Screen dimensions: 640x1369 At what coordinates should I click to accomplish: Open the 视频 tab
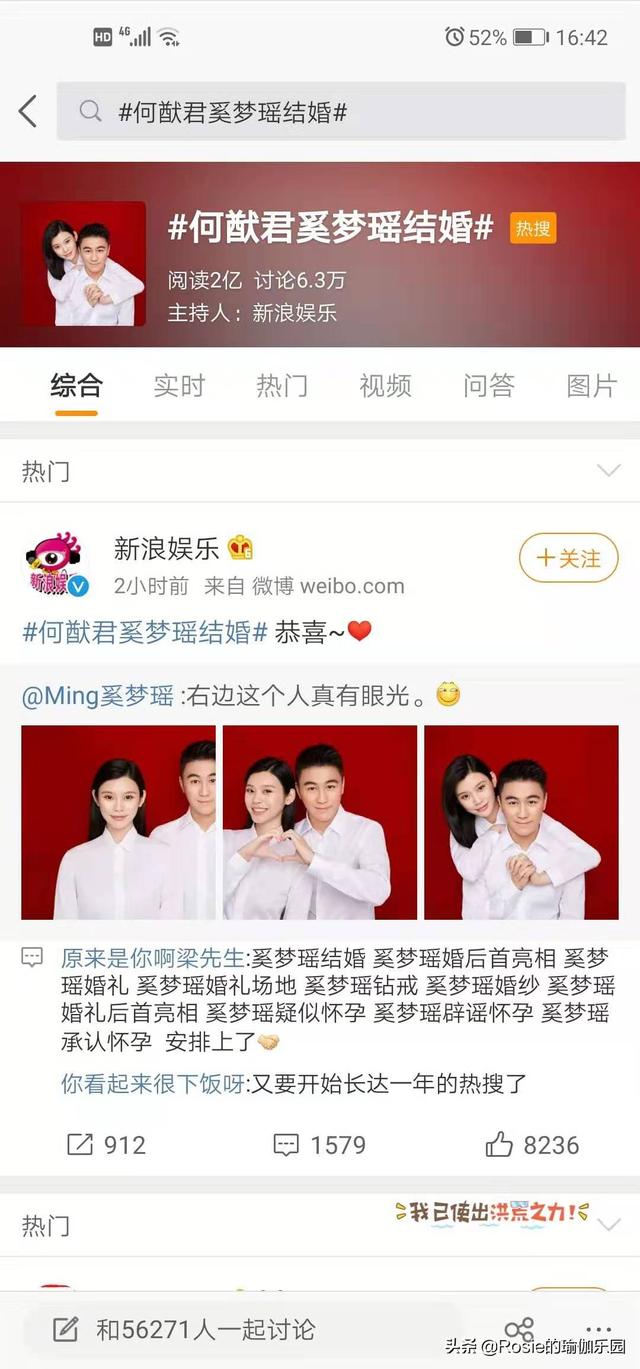[385, 385]
